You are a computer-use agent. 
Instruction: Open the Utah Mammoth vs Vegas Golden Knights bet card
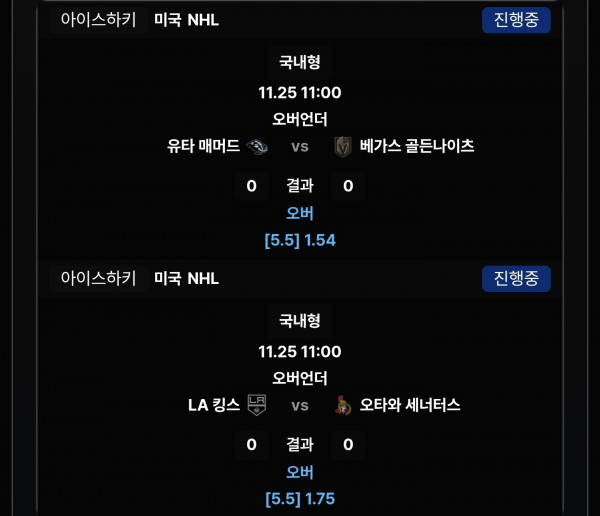[300, 146]
